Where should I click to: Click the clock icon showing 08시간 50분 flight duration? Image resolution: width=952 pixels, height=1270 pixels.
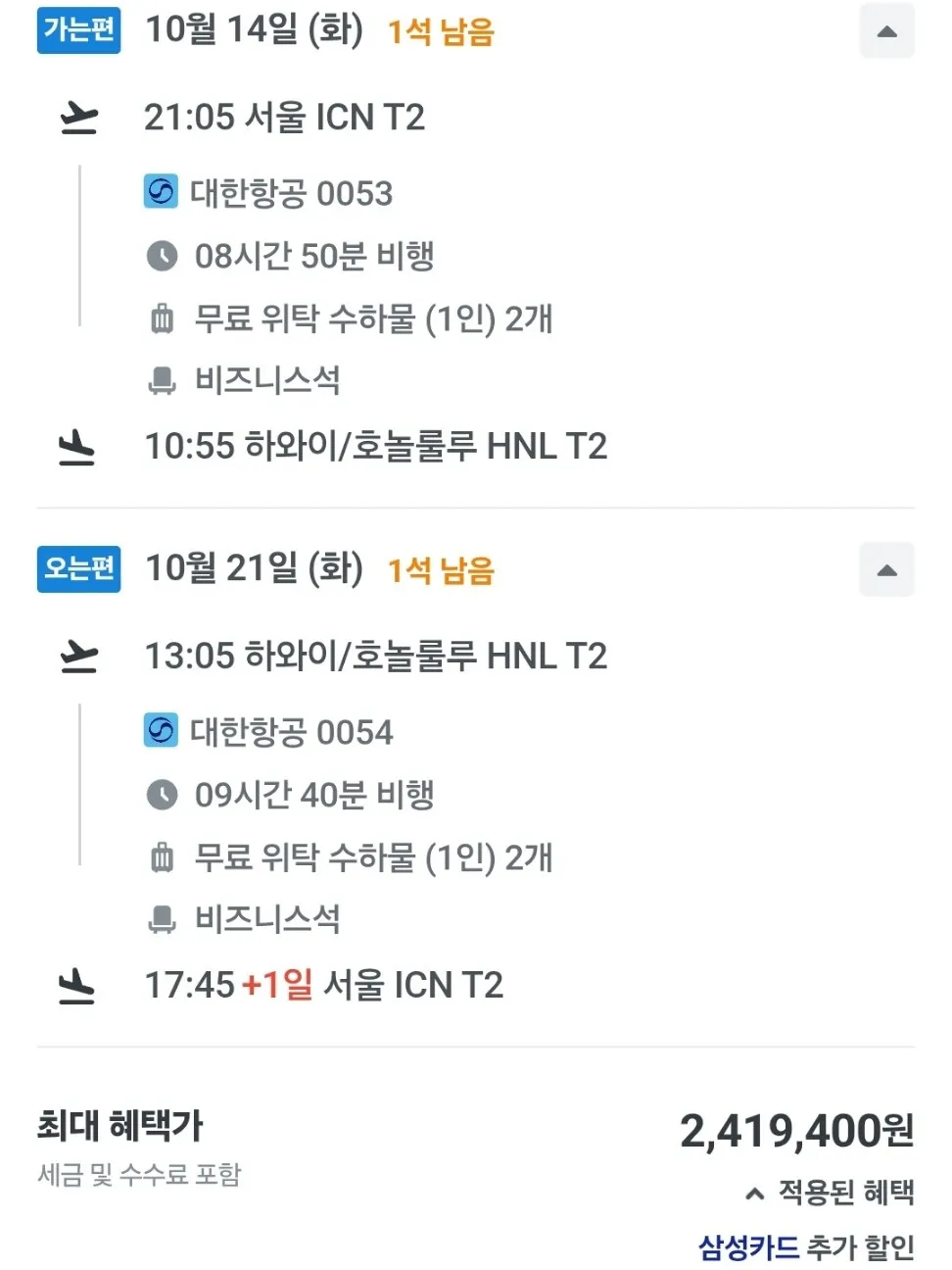point(162,256)
